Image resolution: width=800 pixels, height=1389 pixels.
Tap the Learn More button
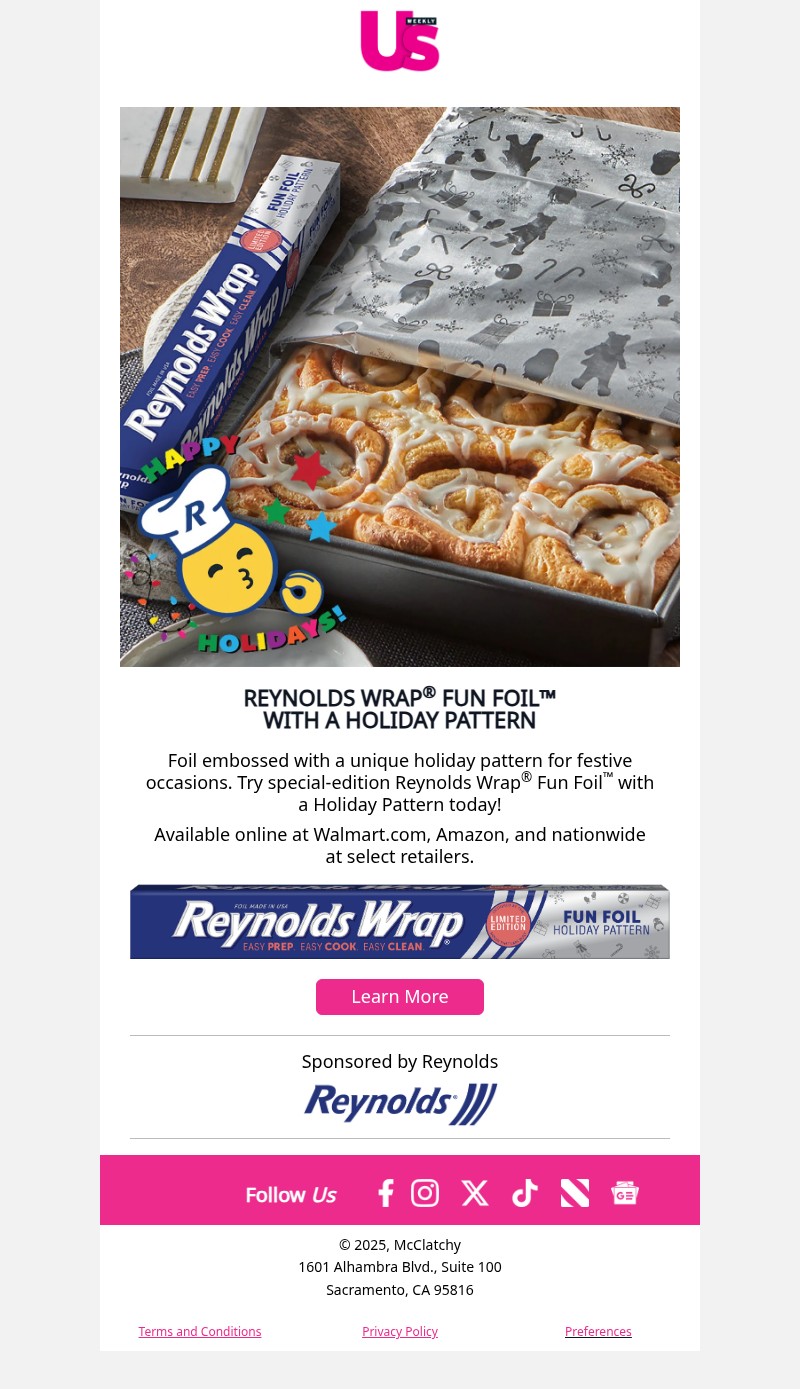pyautogui.click(x=400, y=997)
